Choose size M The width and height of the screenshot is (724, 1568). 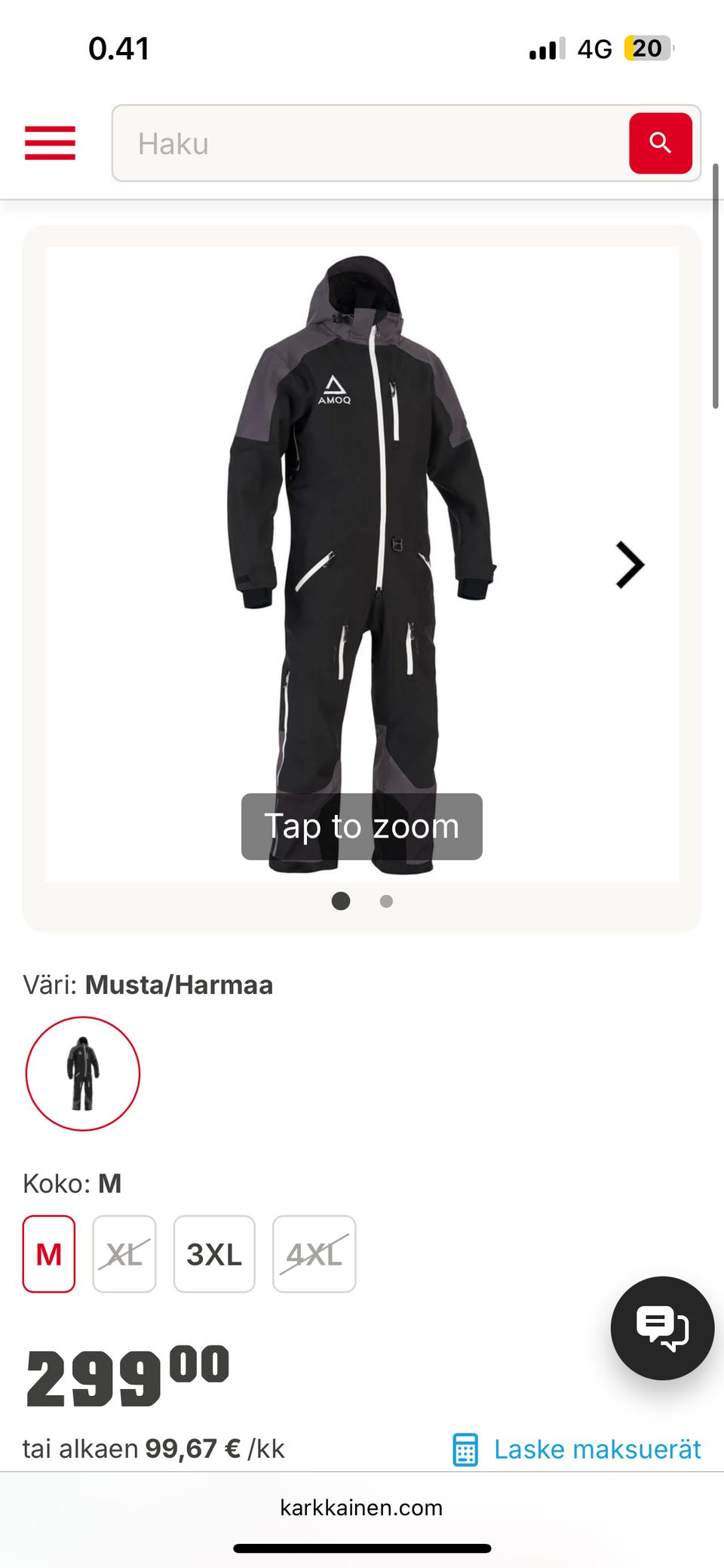click(49, 1254)
